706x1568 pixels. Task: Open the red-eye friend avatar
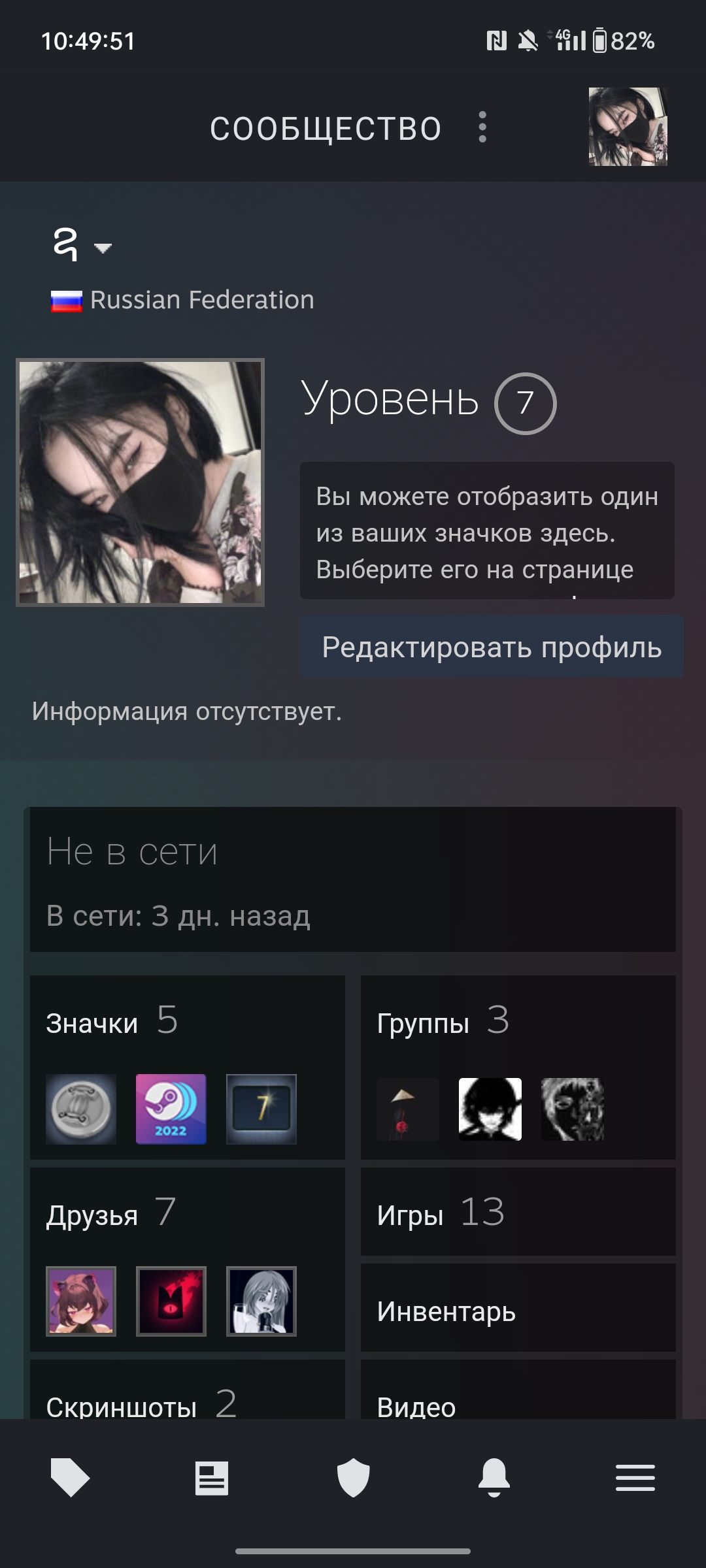pyautogui.click(x=171, y=1301)
